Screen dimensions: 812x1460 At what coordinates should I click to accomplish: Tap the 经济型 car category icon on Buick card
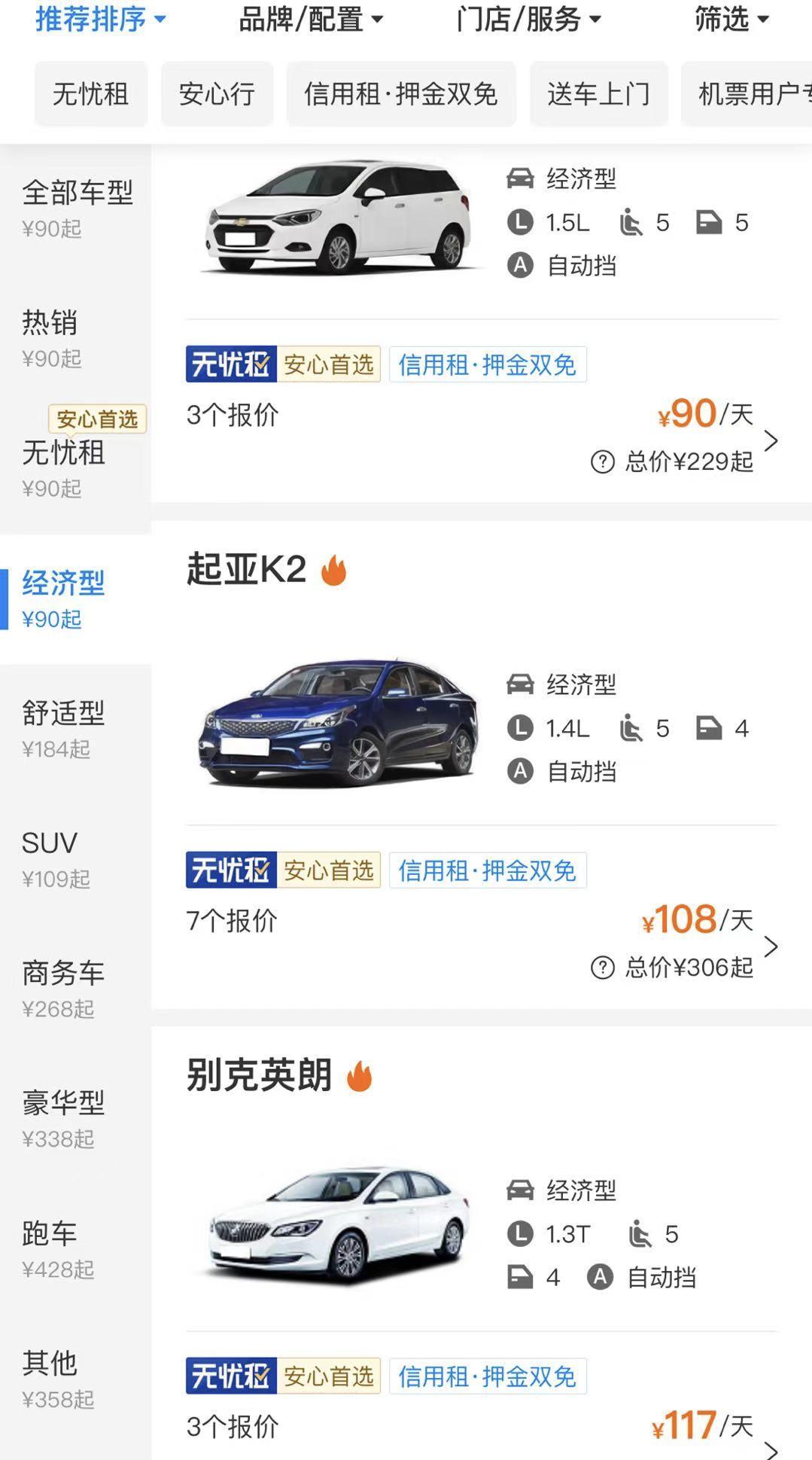click(x=519, y=1190)
